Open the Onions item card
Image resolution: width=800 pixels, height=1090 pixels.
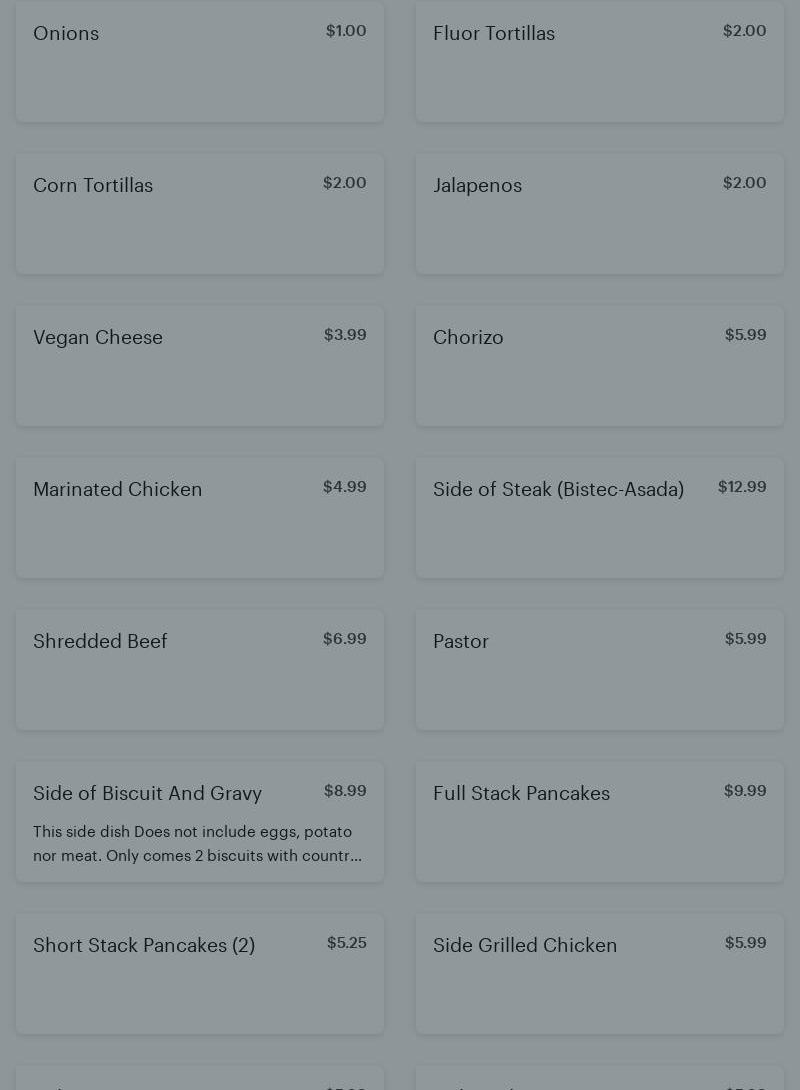200,62
